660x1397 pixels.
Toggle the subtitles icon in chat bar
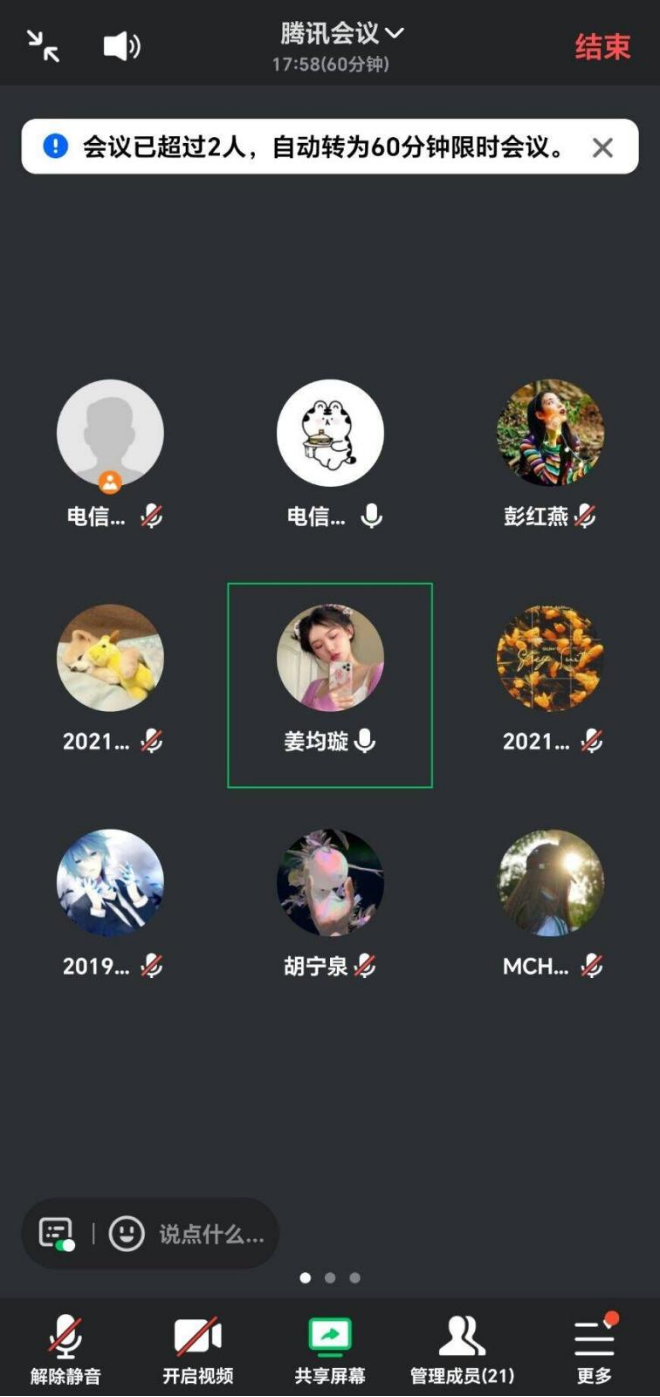click(57, 1233)
